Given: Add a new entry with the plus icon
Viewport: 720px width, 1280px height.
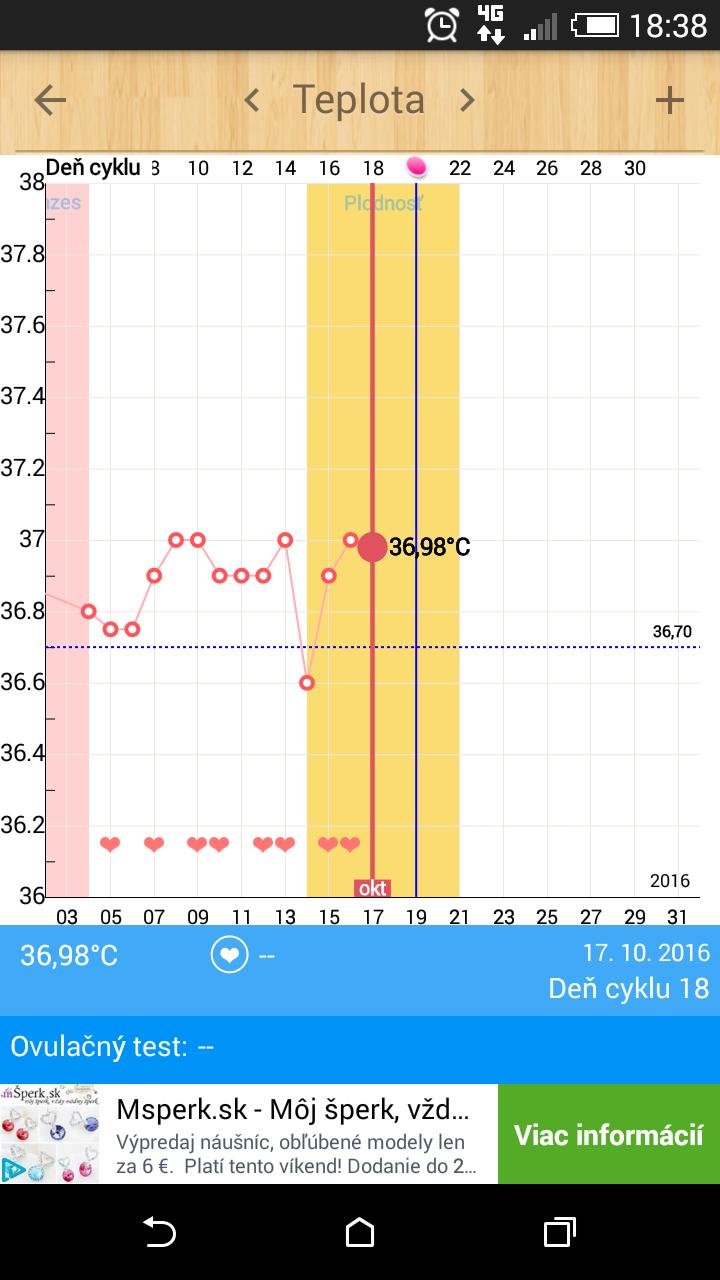Looking at the screenshot, I should [669, 100].
